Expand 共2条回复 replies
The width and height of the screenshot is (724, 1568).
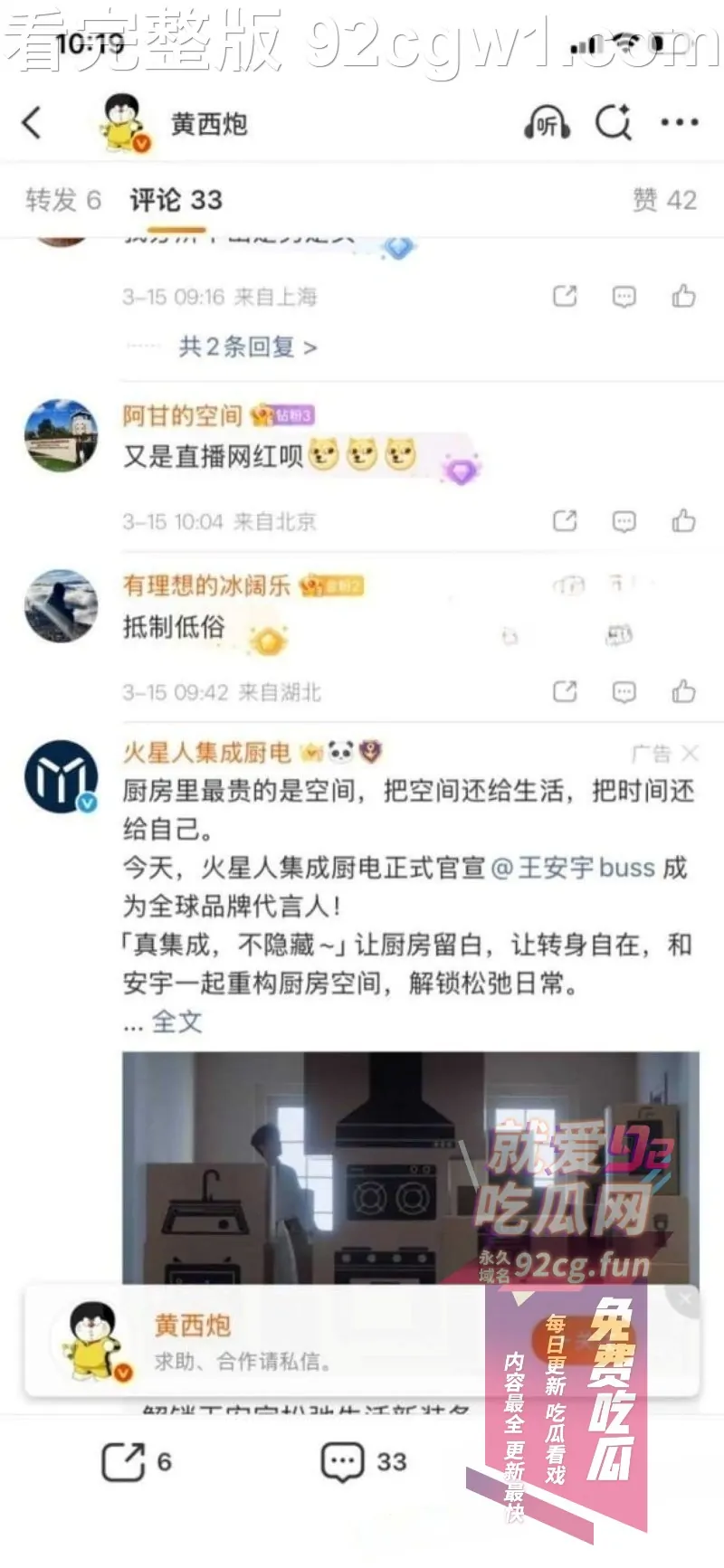click(247, 347)
